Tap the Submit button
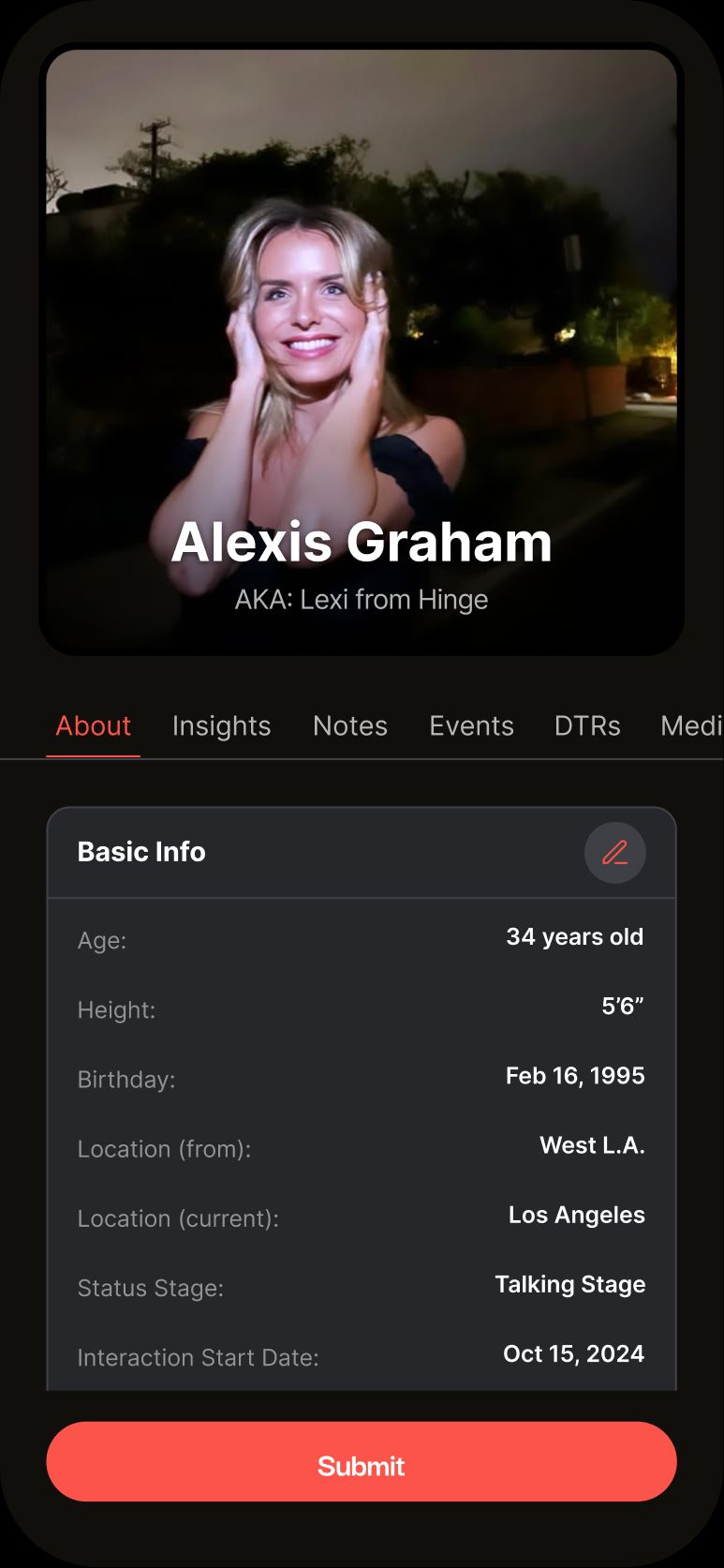 [x=362, y=1466]
